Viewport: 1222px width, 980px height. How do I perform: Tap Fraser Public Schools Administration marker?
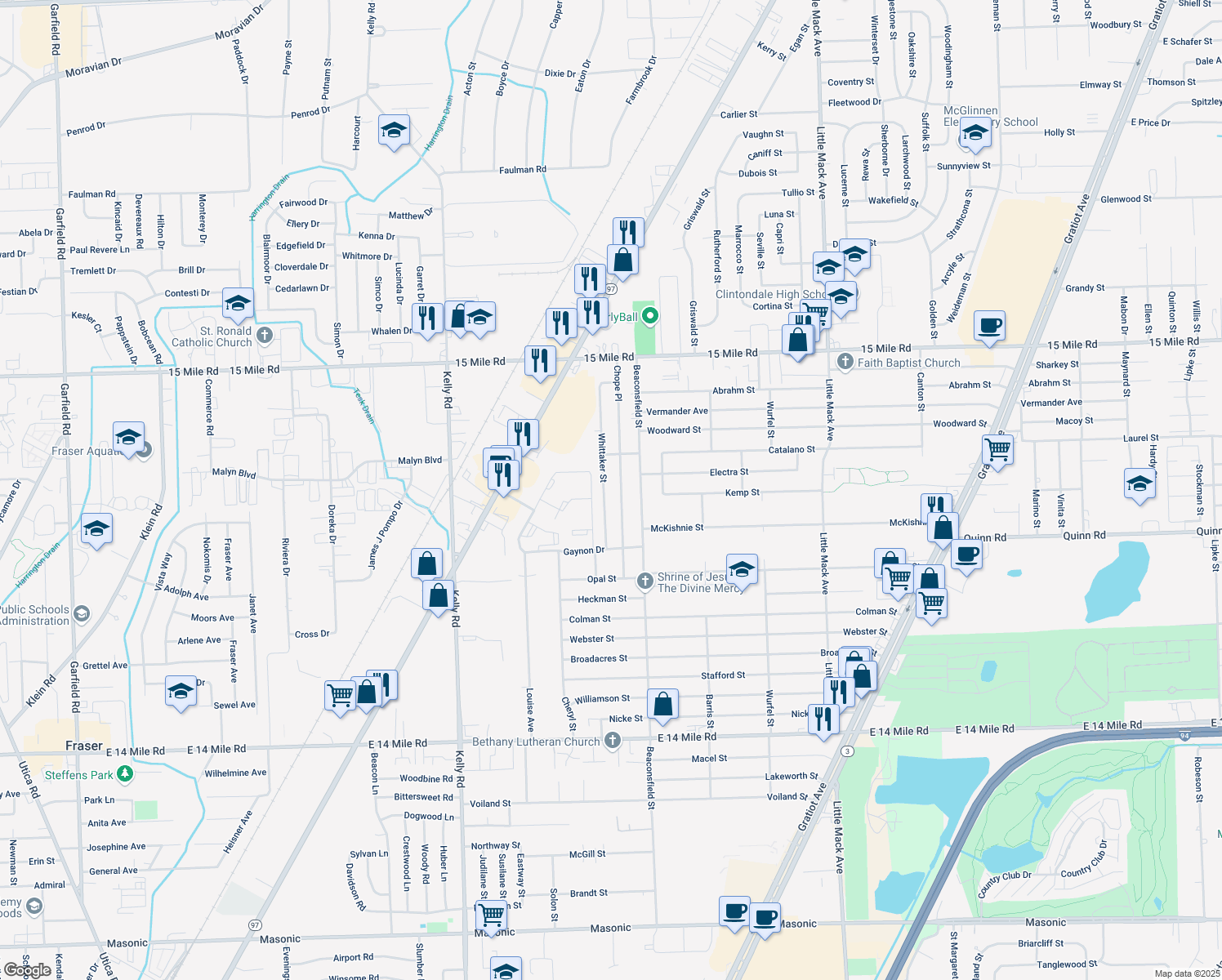82,613
